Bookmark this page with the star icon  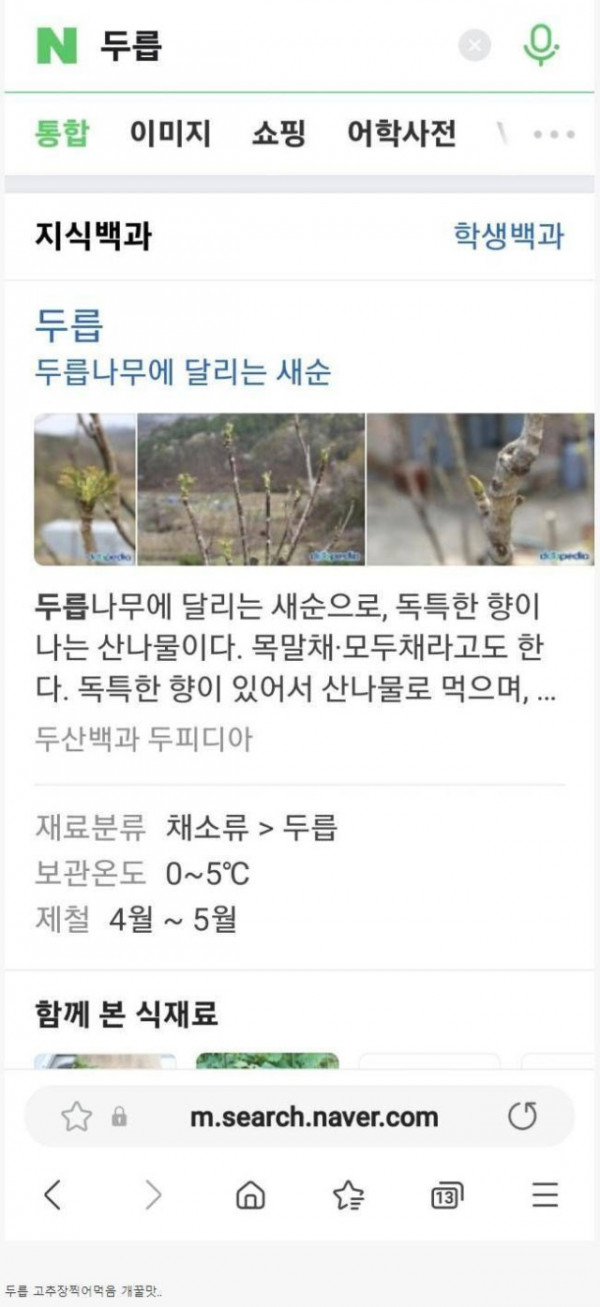[x=76, y=1117]
